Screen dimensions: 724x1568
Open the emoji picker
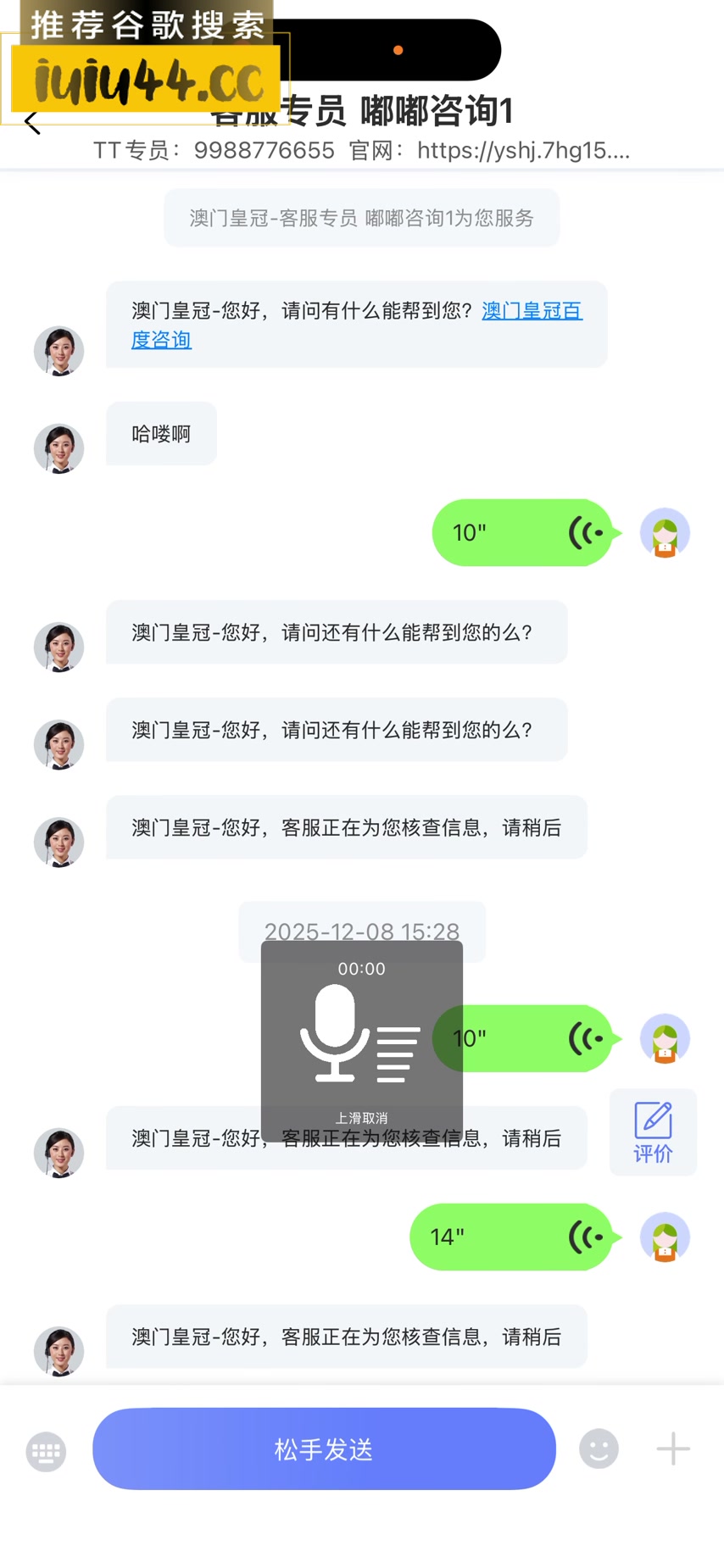[x=599, y=1448]
